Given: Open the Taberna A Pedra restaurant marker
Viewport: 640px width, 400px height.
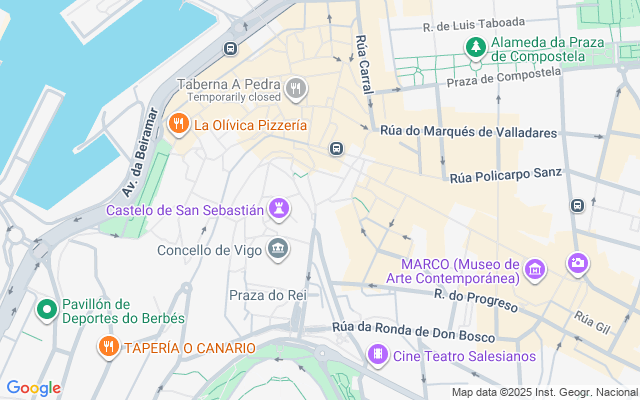Looking at the screenshot, I should [x=294, y=90].
